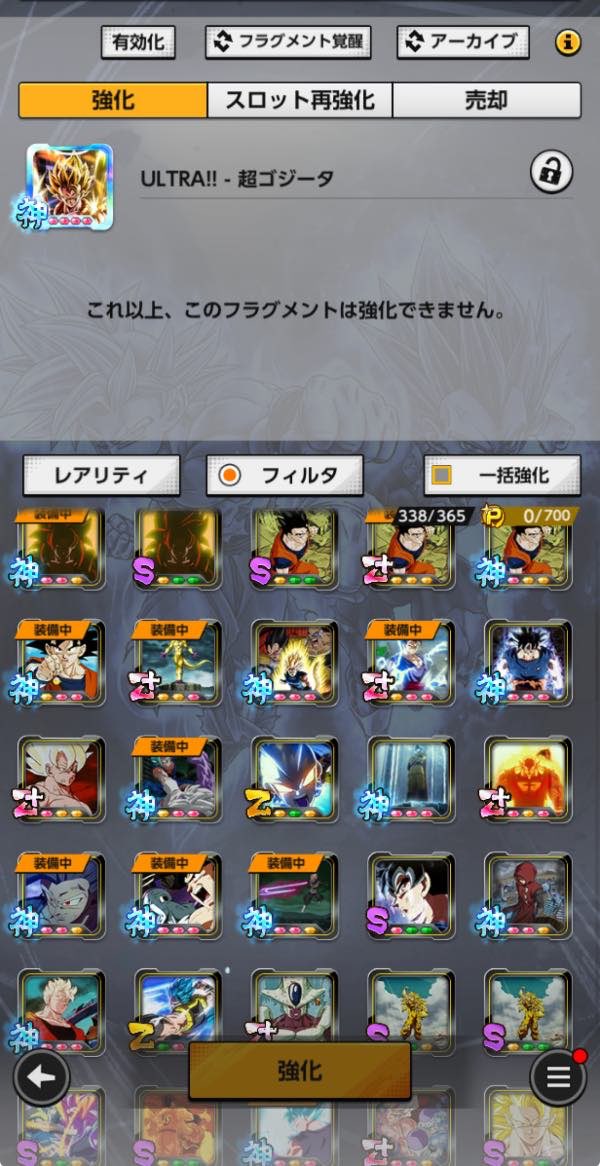
Task: Open the hamburger menu with red dot
Action: point(558,1077)
